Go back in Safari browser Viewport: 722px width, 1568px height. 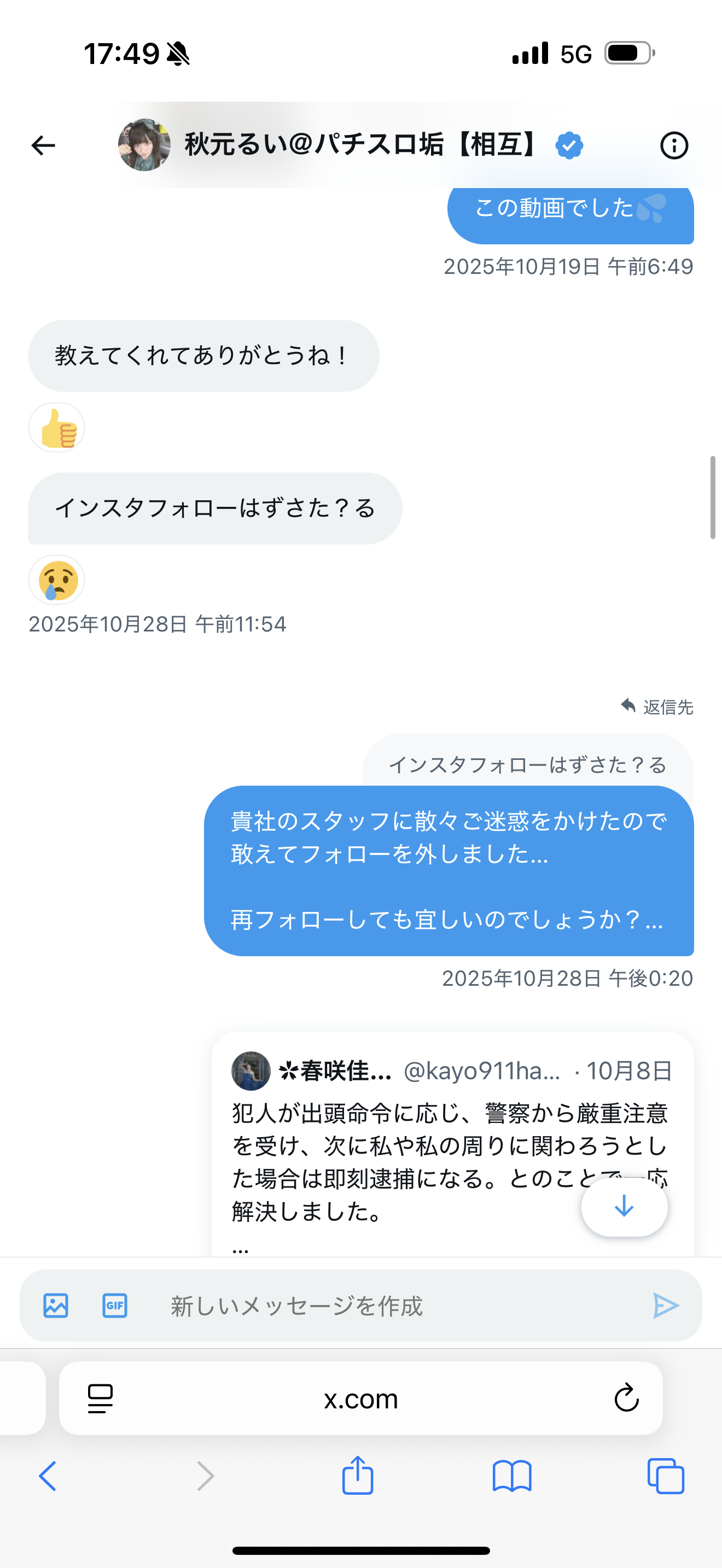[x=48, y=1476]
